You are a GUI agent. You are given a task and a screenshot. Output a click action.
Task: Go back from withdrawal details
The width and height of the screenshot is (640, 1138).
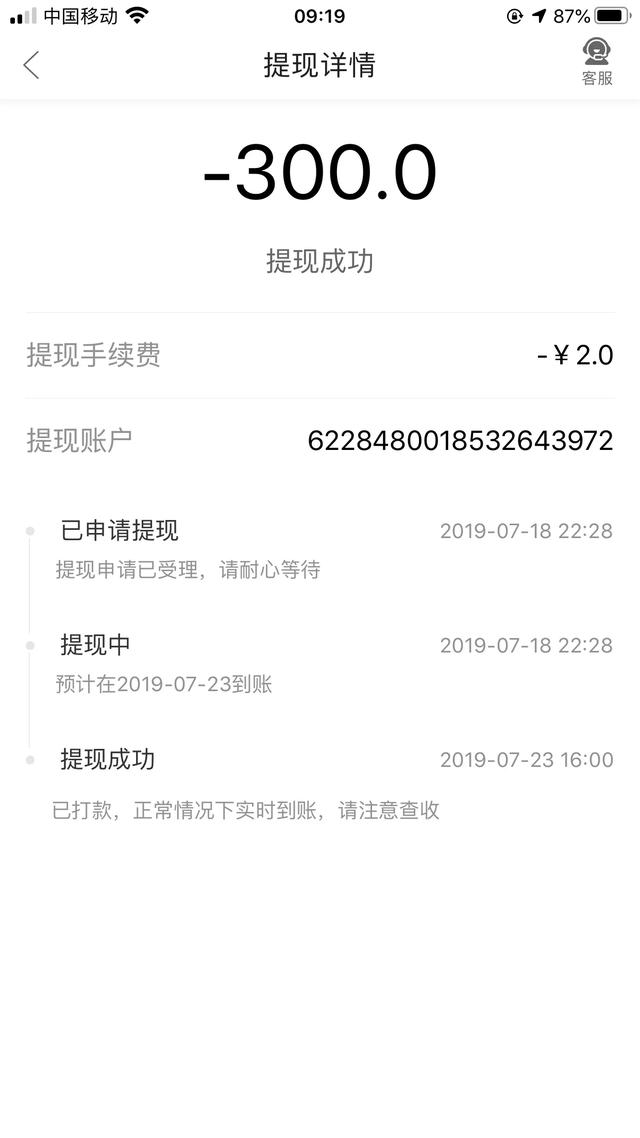click(31, 65)
